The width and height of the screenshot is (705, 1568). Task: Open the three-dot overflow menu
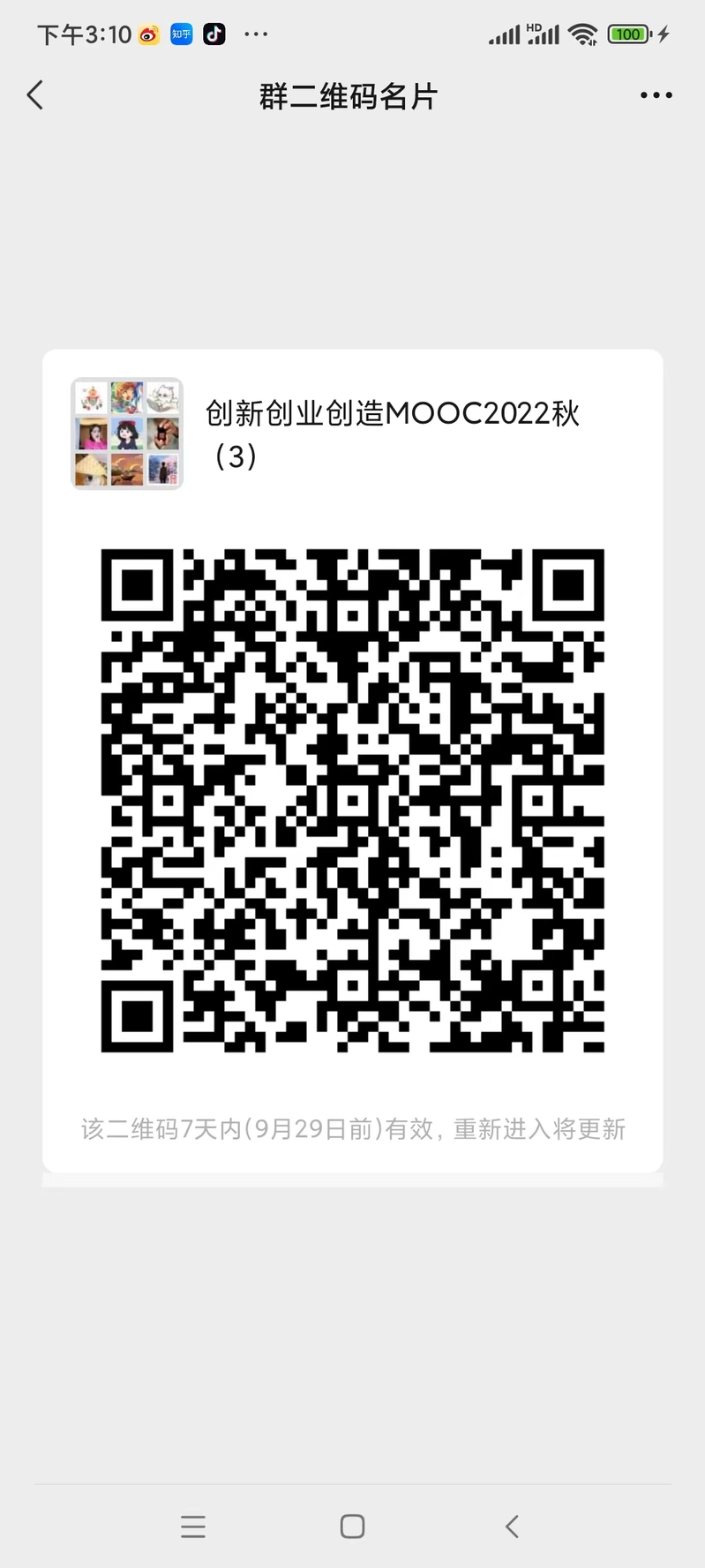(656, 95)
